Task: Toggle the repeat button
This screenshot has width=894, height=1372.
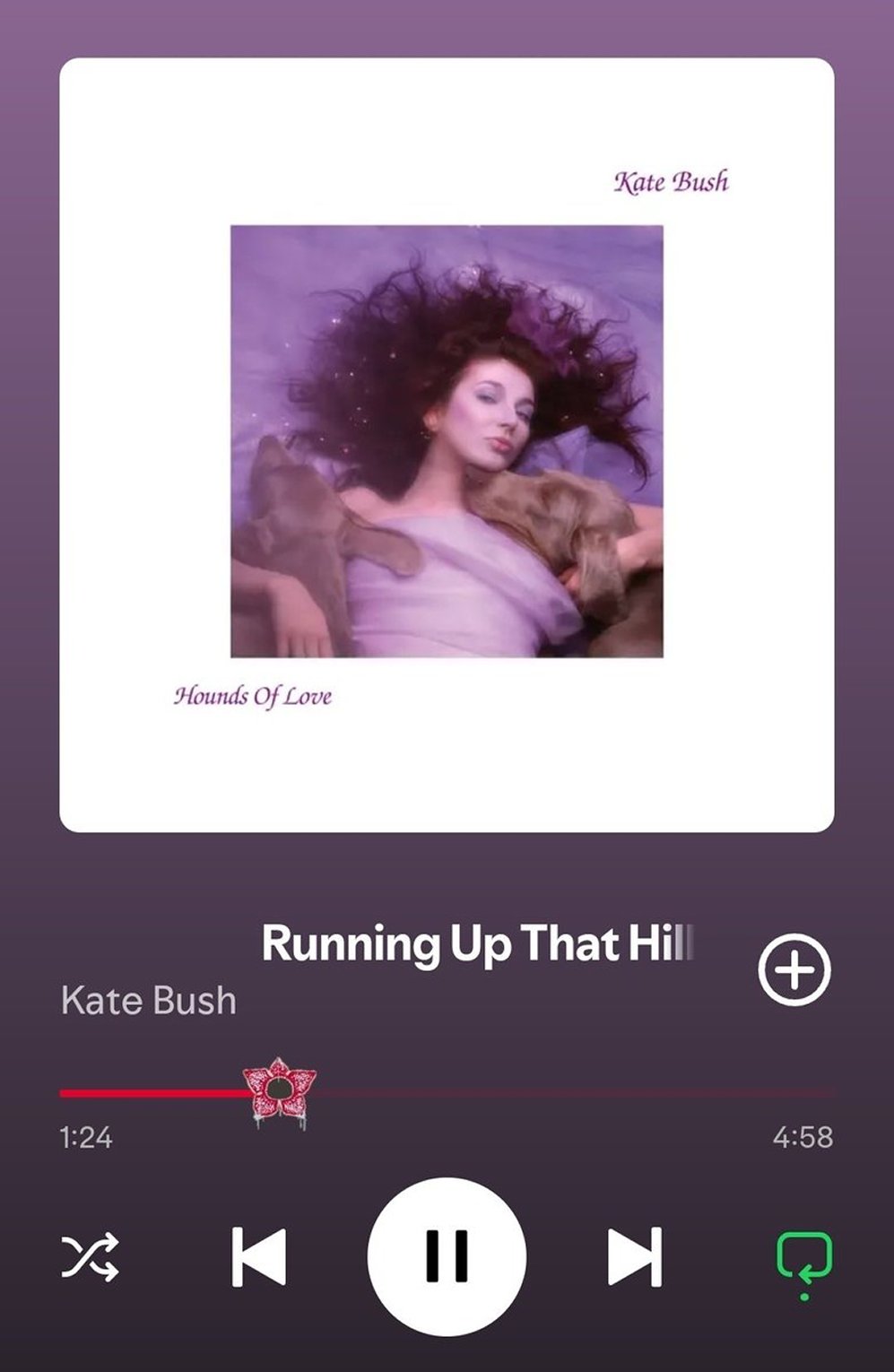Action: (x=803, y=1256)
